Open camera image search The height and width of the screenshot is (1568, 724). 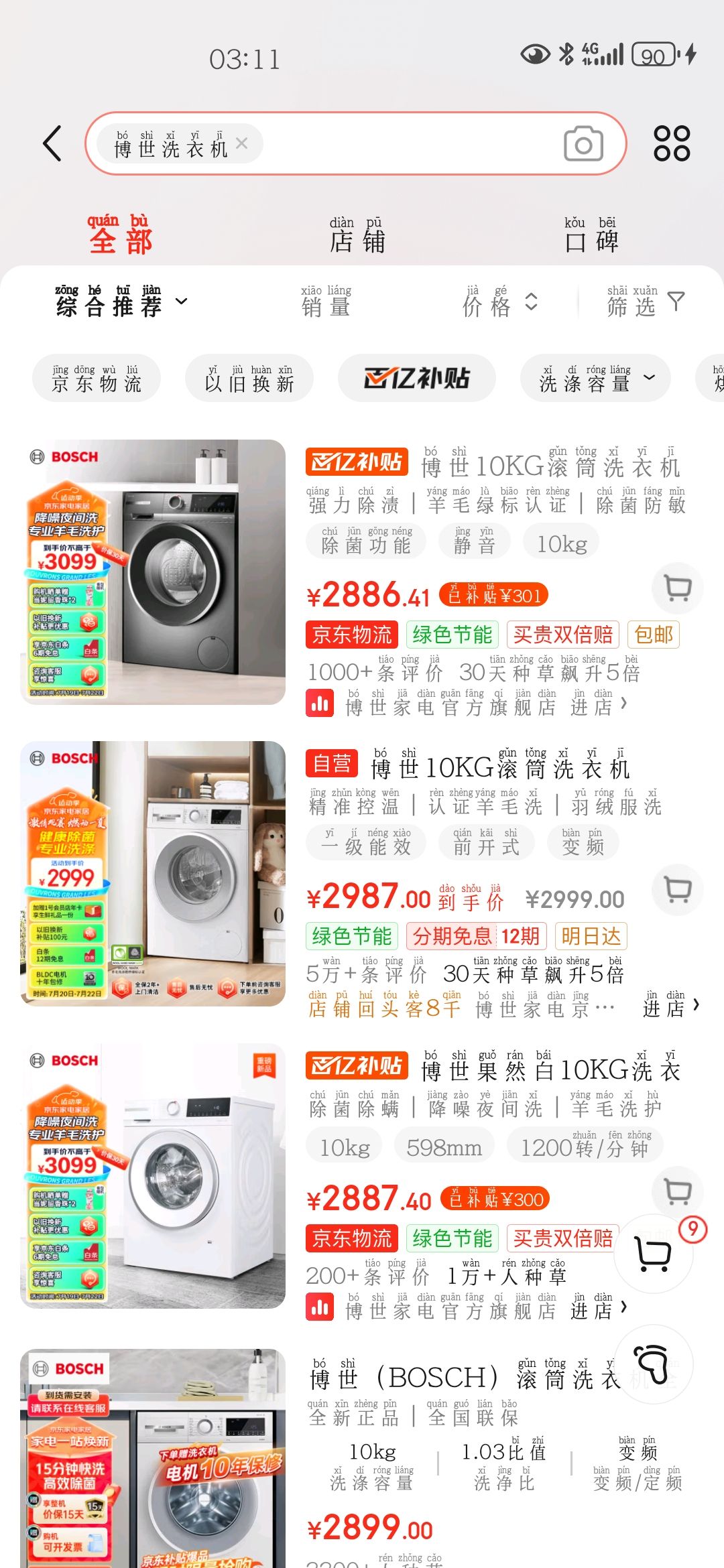coord(583,143)
